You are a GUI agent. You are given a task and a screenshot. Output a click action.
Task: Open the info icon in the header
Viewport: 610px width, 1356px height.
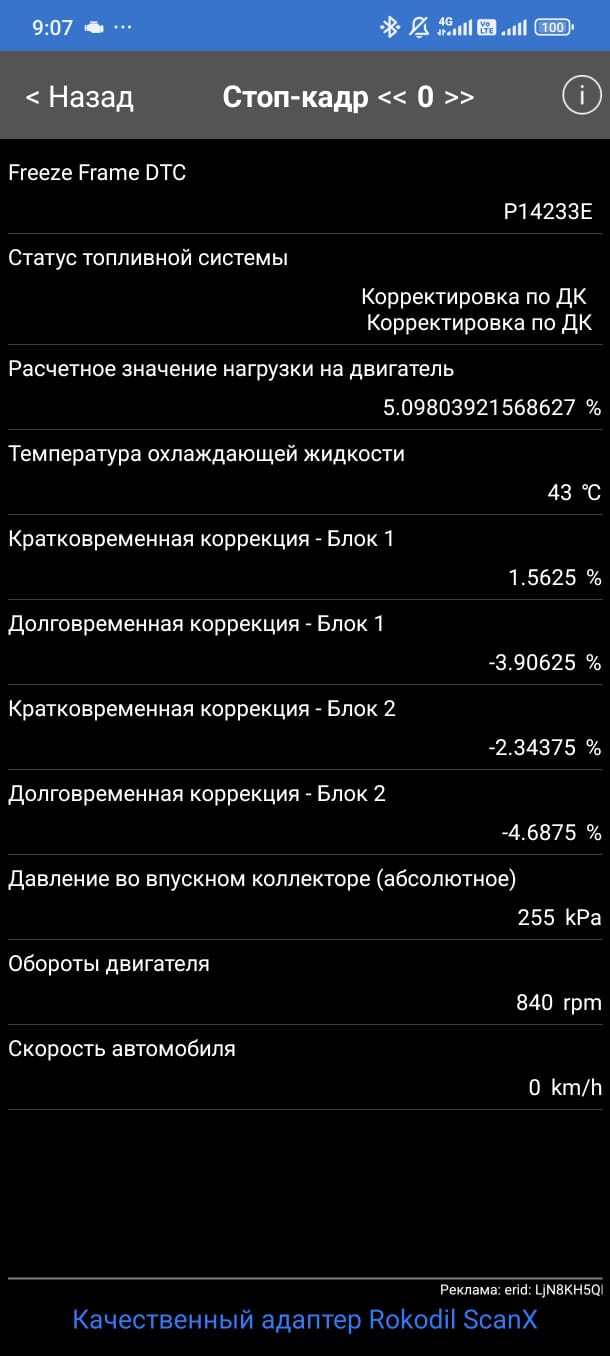pos(581,96)
